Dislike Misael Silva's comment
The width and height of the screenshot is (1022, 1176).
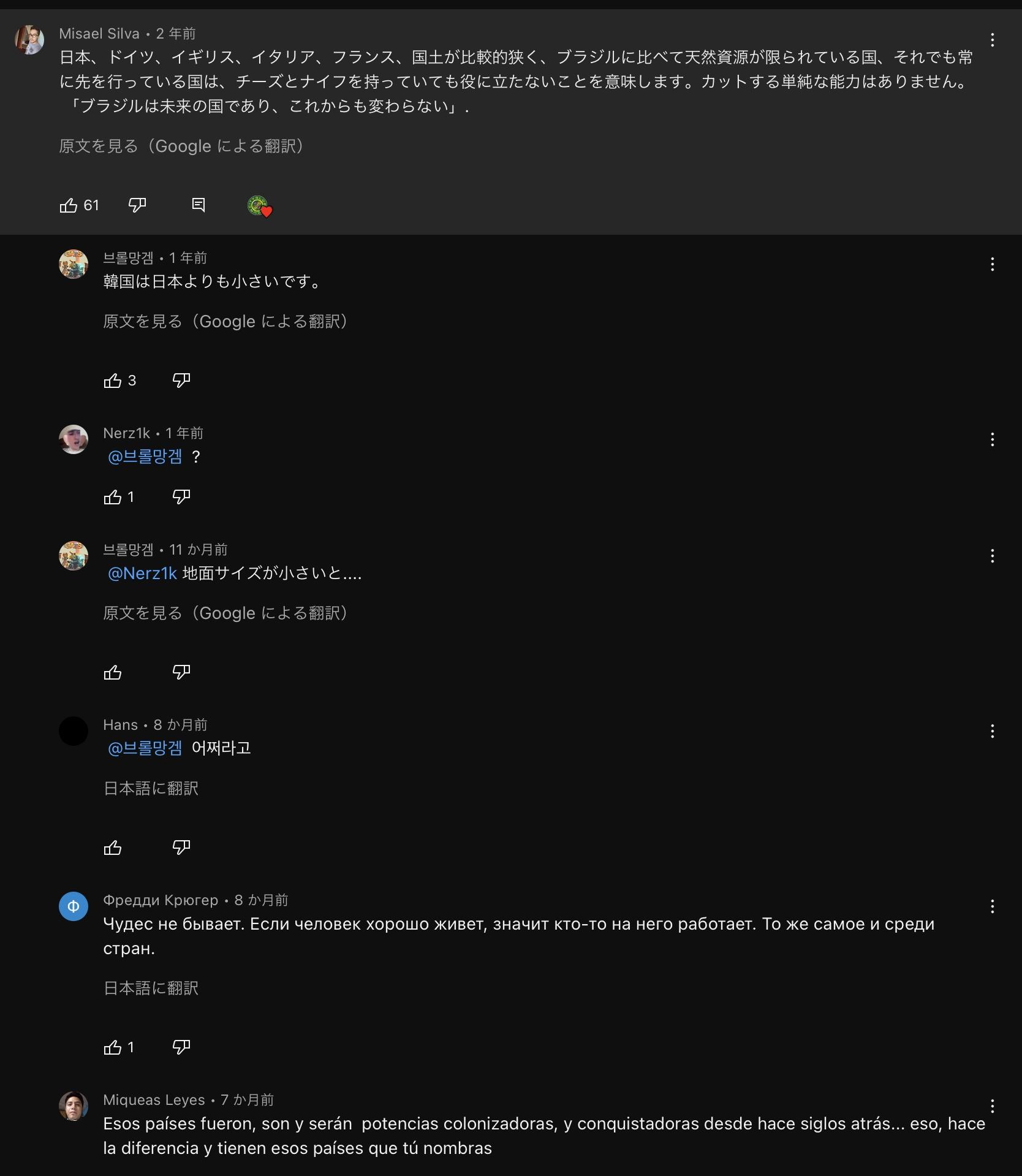click(137, 205)
